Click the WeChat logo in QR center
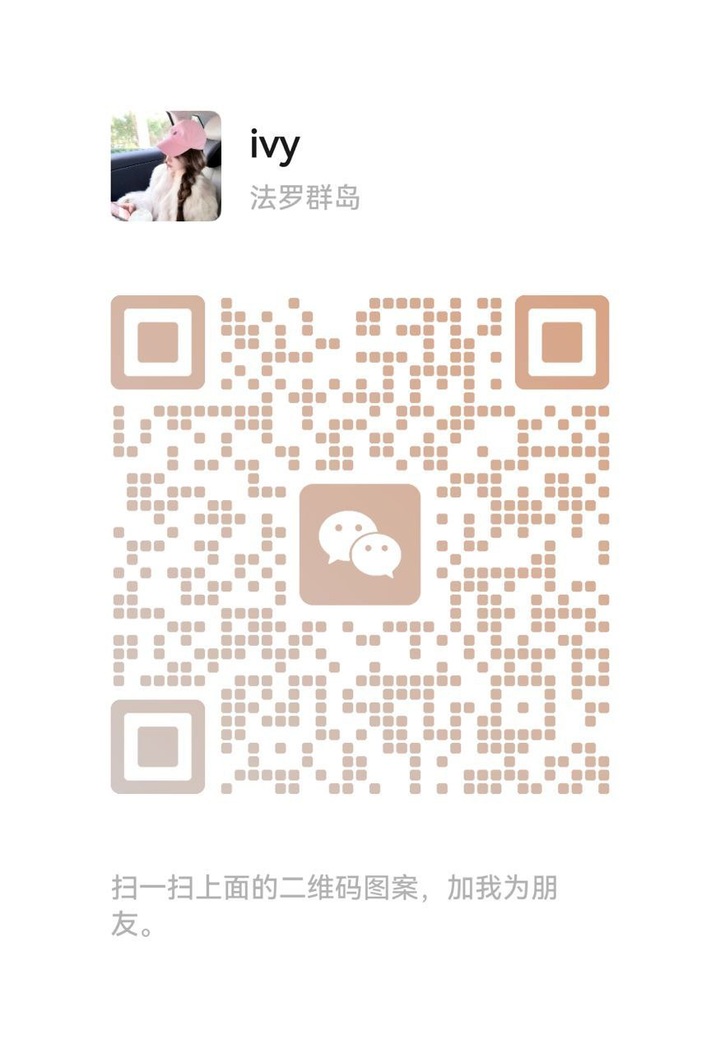 [361, 541]
